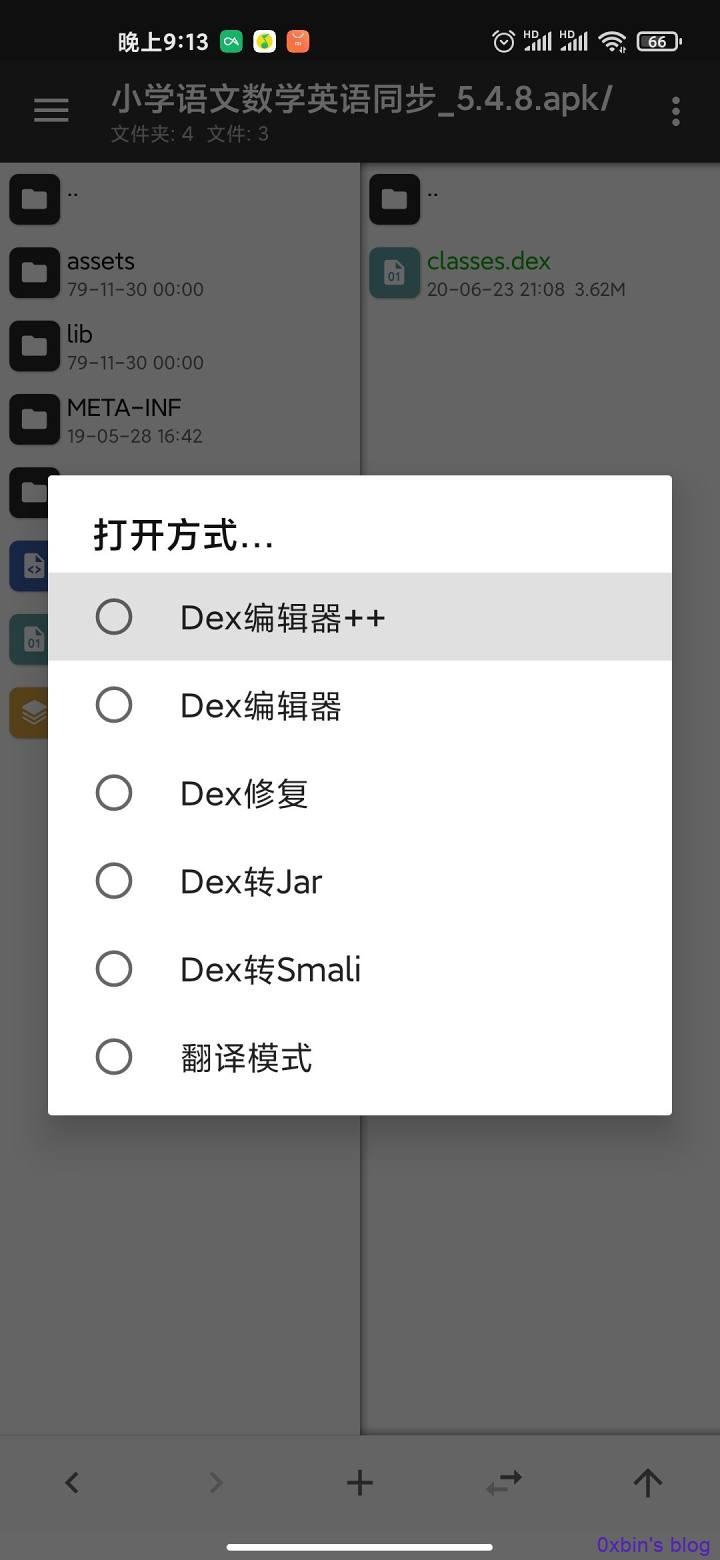The image size is (720, 1560).
Task: Open with 翻译模式
Action: coord(360,1057)
